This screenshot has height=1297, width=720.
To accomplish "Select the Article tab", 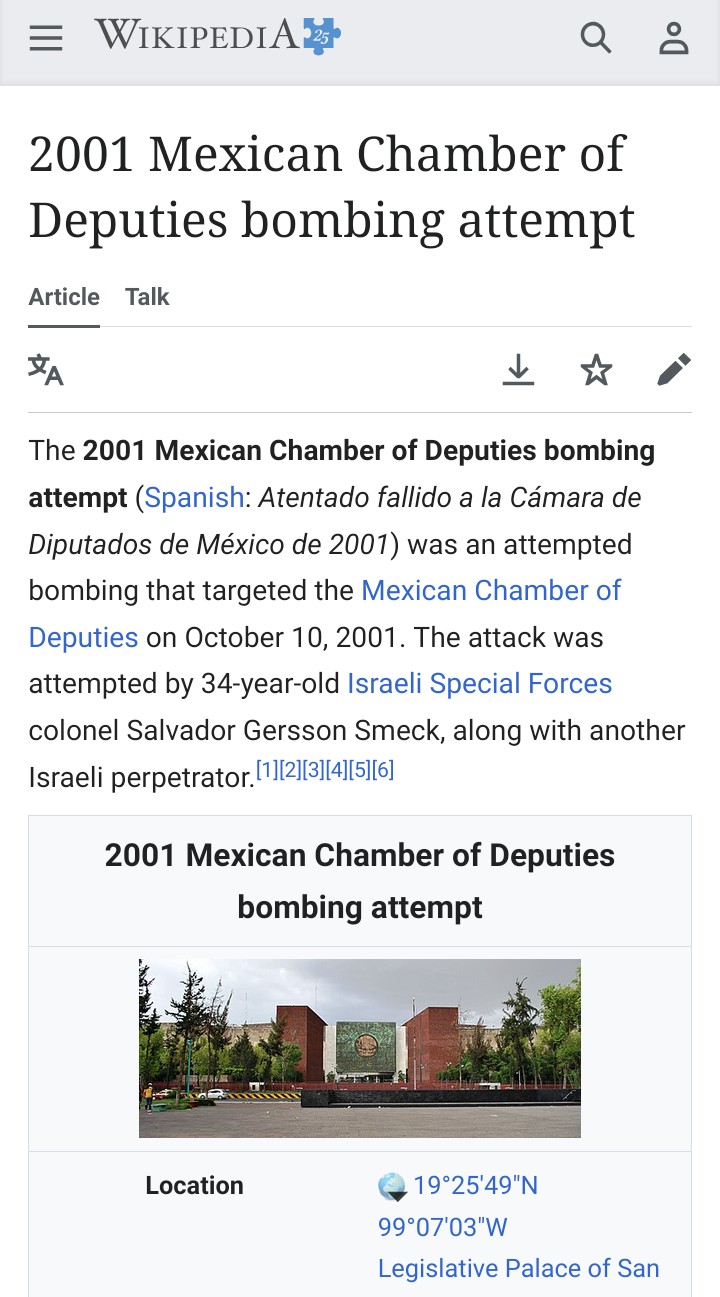I will point(64,297).
